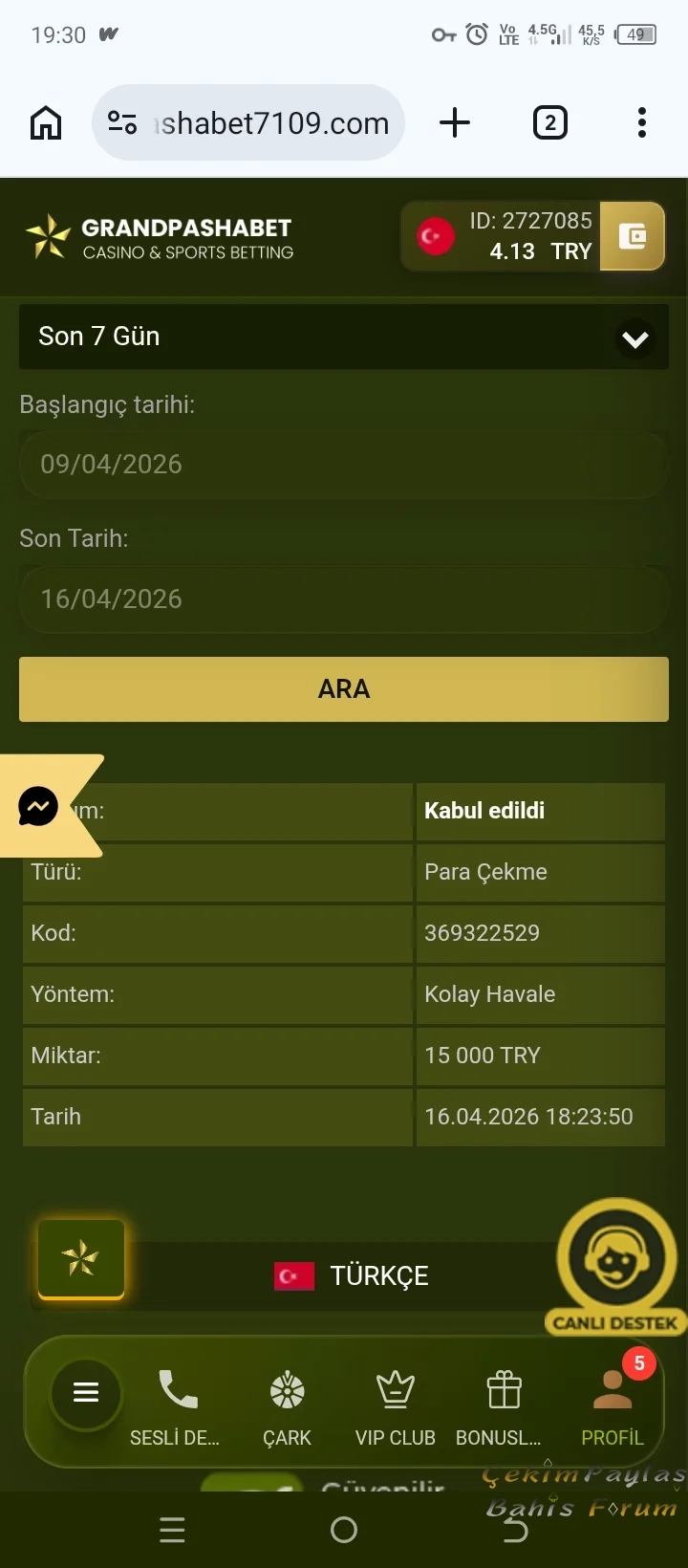Switch to the VIP Club section
Viewport: 688px width, 1568px height.
click(395, 1405)
